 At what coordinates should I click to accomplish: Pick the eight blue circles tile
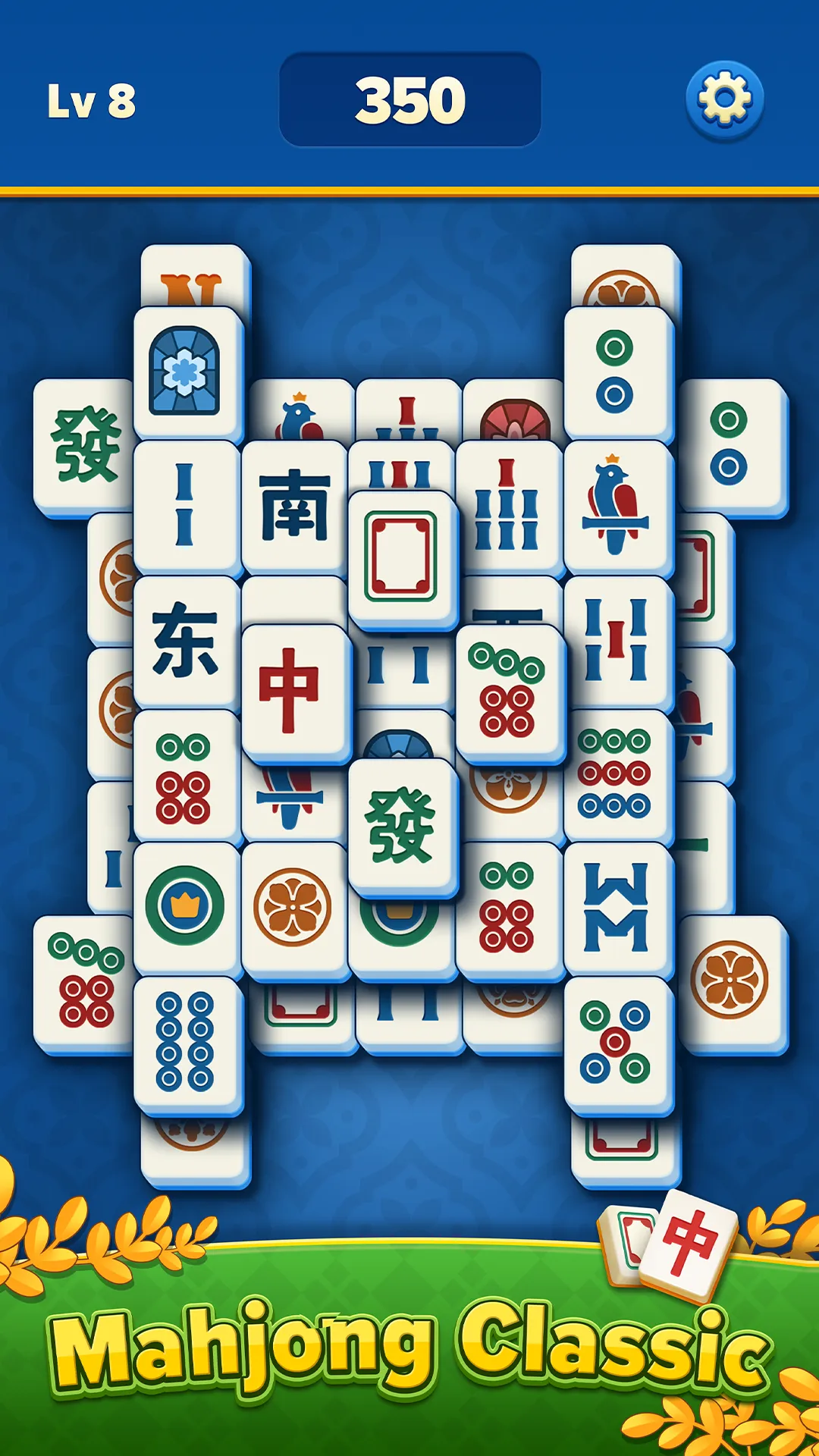point(186,1041)
